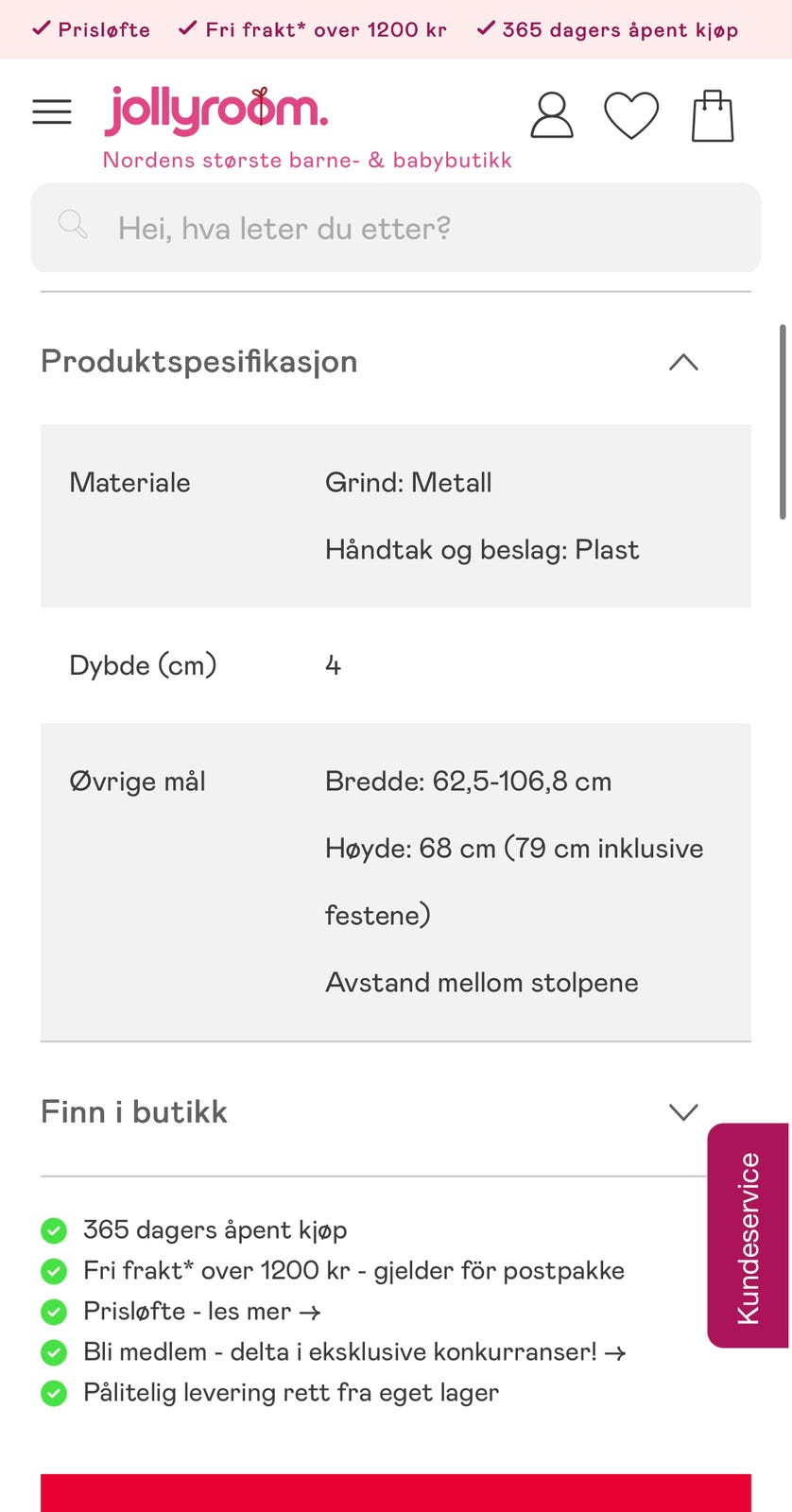Open the favorites heart icon
Image resolution: width=792 pixels, height=1512 pixels.
631,113
